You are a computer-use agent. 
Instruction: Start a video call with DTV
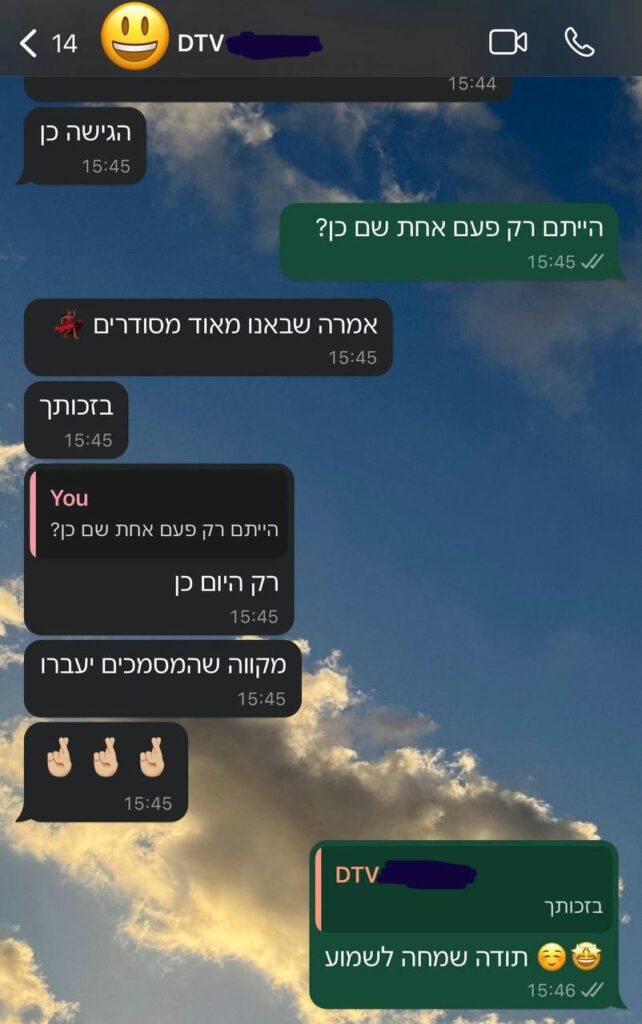[x=507, y=42]
